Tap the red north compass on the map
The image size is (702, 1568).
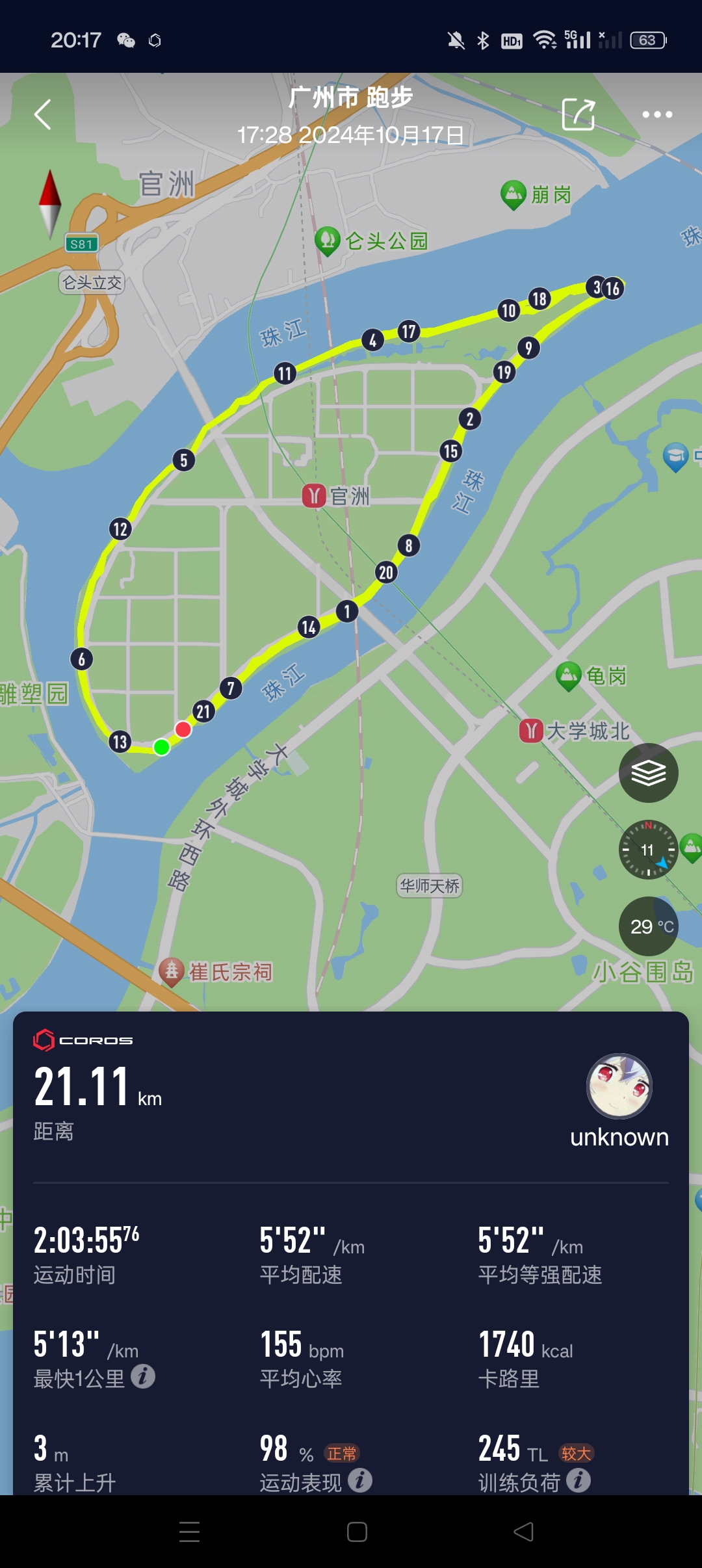click(50, 204)
